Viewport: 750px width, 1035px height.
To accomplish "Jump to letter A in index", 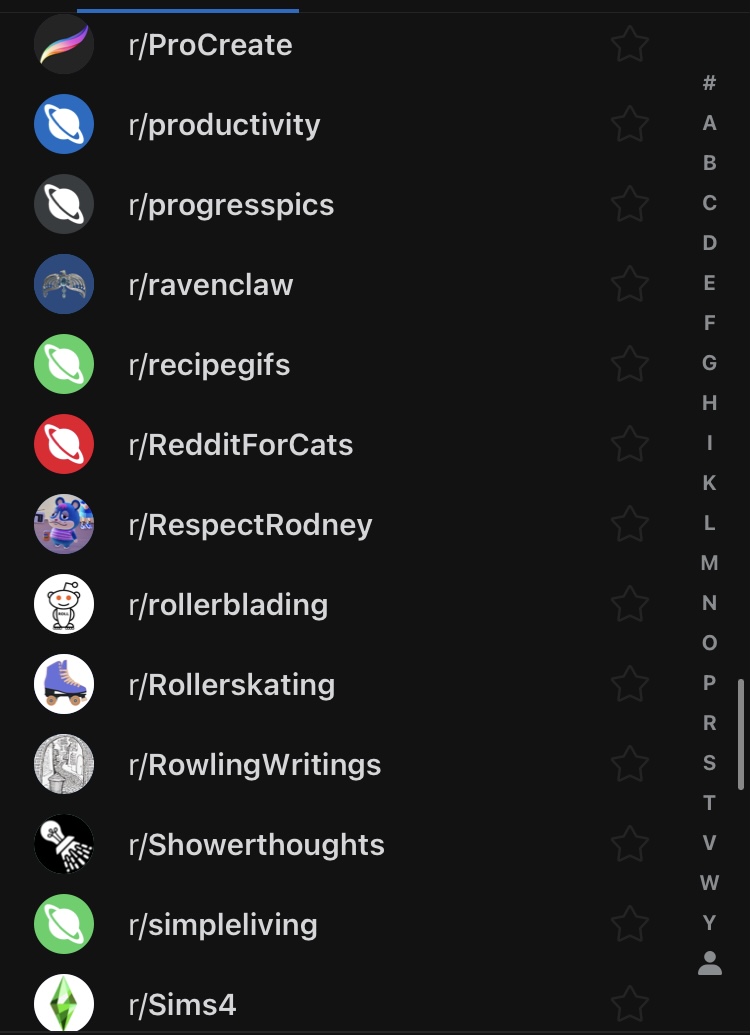I will [x=709, y=123].
